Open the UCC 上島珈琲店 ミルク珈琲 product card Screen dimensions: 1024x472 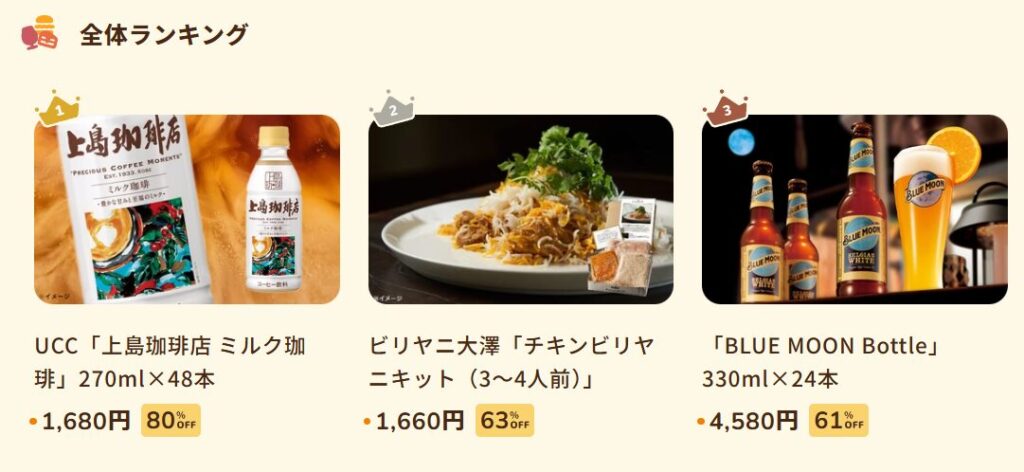click(x=187, y=210)
